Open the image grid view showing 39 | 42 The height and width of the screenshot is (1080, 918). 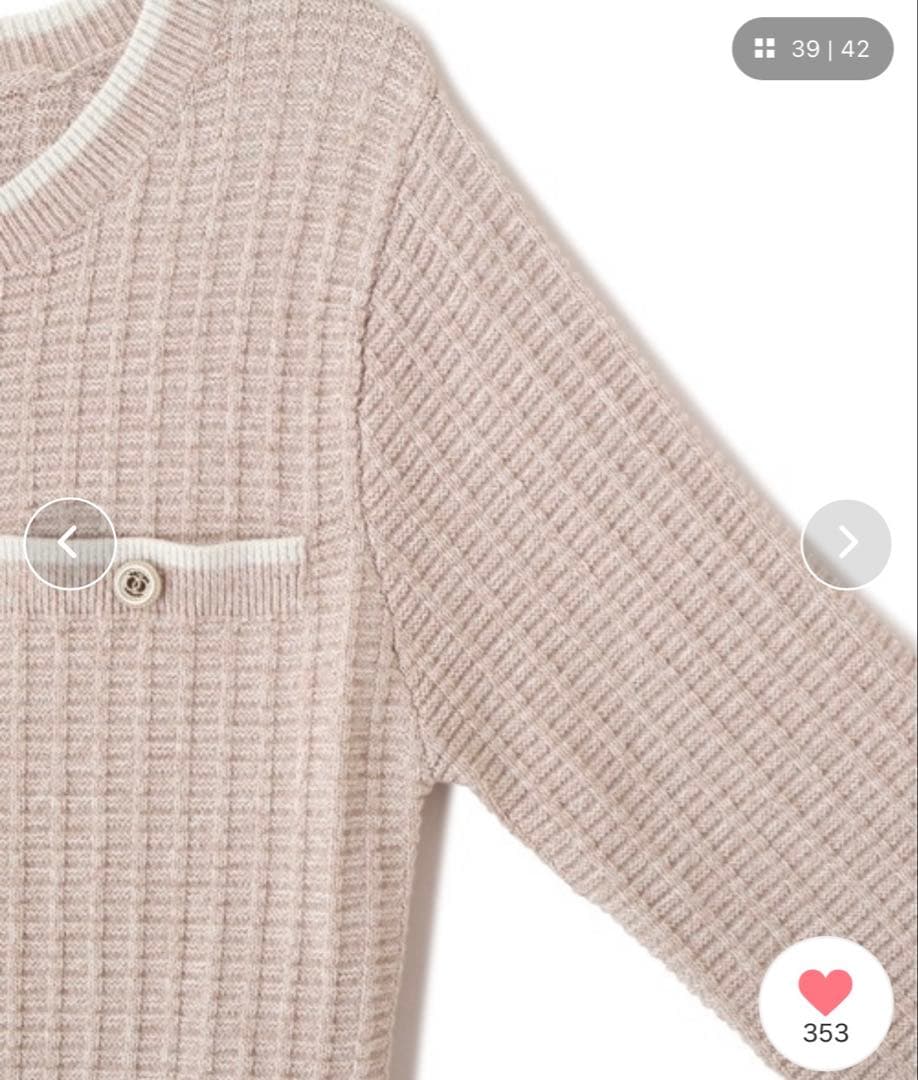[812, 49]
